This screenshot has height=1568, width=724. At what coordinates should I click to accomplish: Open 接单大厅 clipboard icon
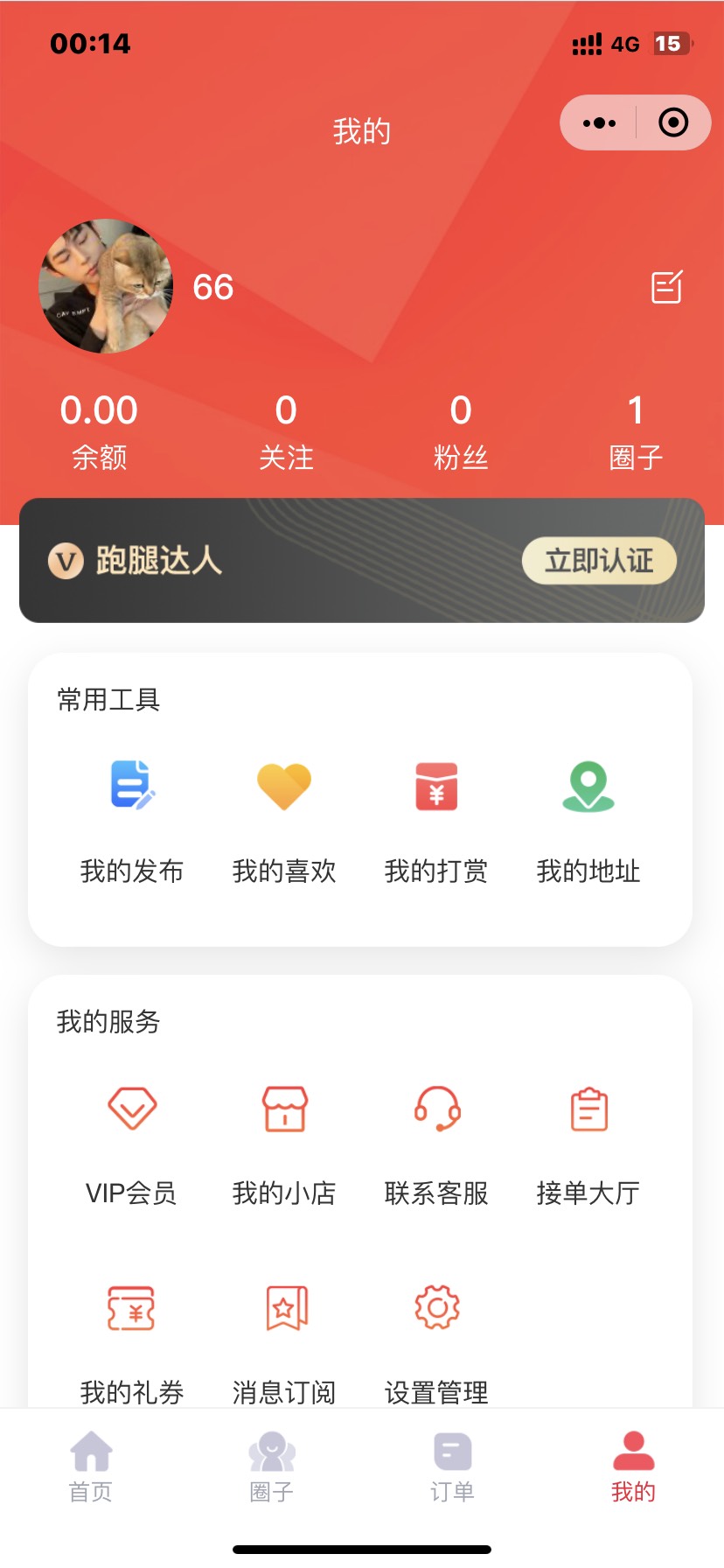point(588,1109)
